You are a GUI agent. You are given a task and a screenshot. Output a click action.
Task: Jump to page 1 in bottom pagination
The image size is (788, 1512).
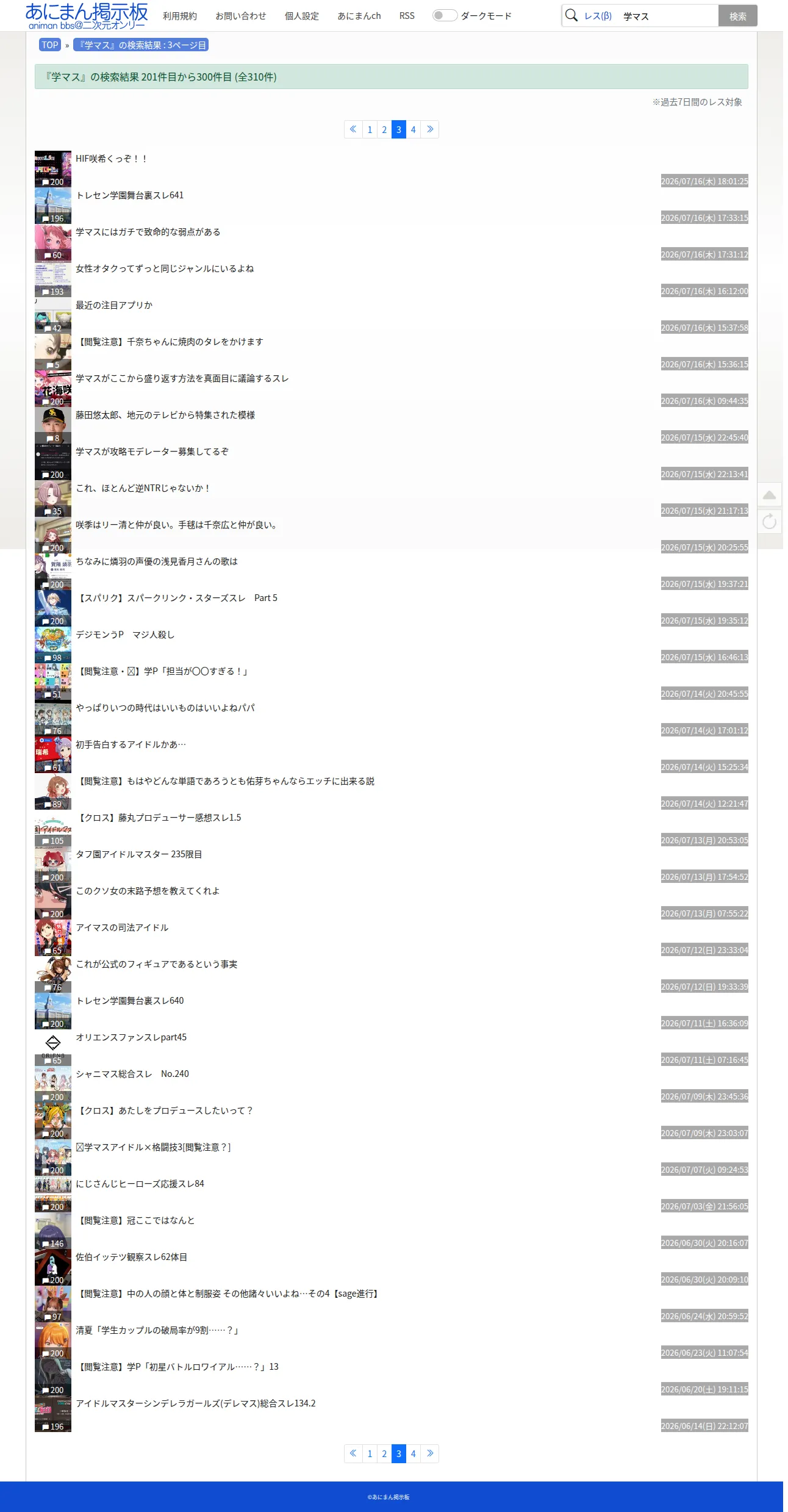click(x=370, y=1453)
